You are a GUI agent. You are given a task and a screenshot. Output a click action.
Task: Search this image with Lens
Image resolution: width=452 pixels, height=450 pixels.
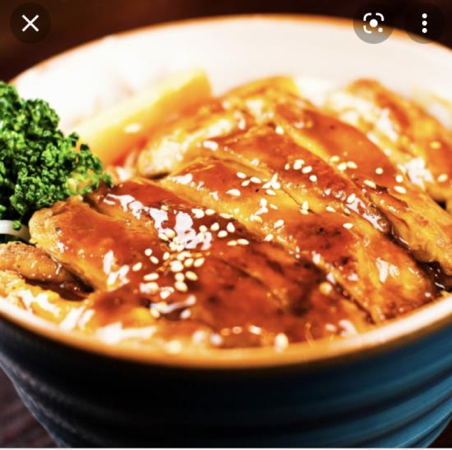pyautogui.click(x=373, y=23)
